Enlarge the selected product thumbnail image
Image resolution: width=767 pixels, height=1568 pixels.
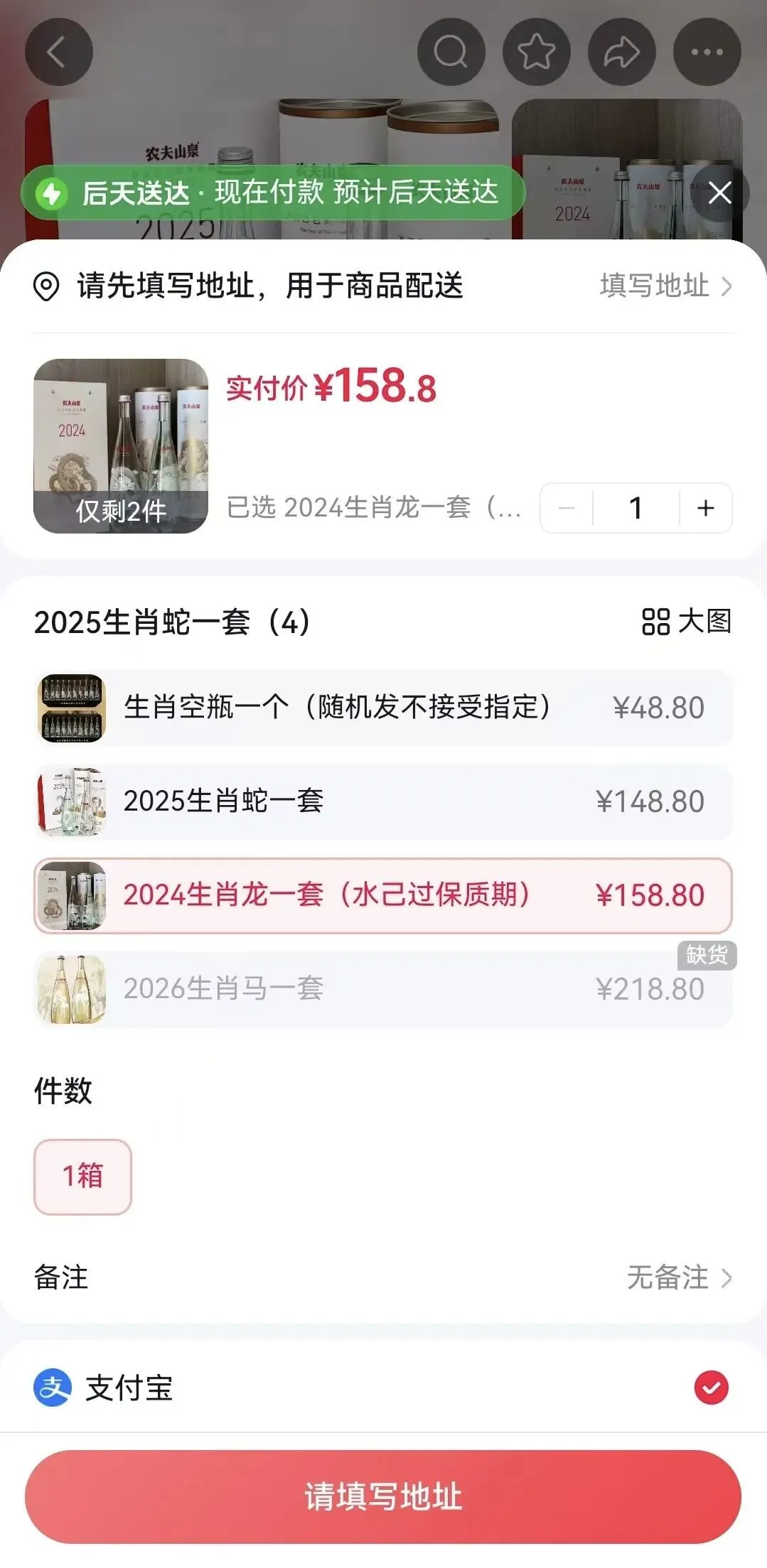click(121, 445)
